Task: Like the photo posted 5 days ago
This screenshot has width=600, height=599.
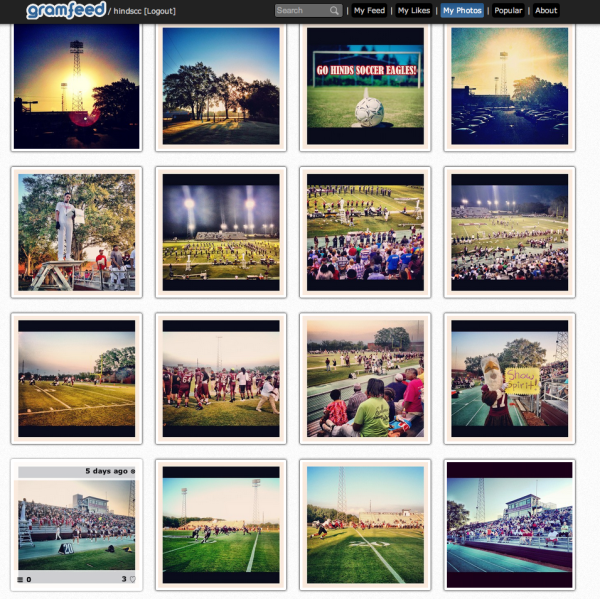Action: click(x=131, y=579)
